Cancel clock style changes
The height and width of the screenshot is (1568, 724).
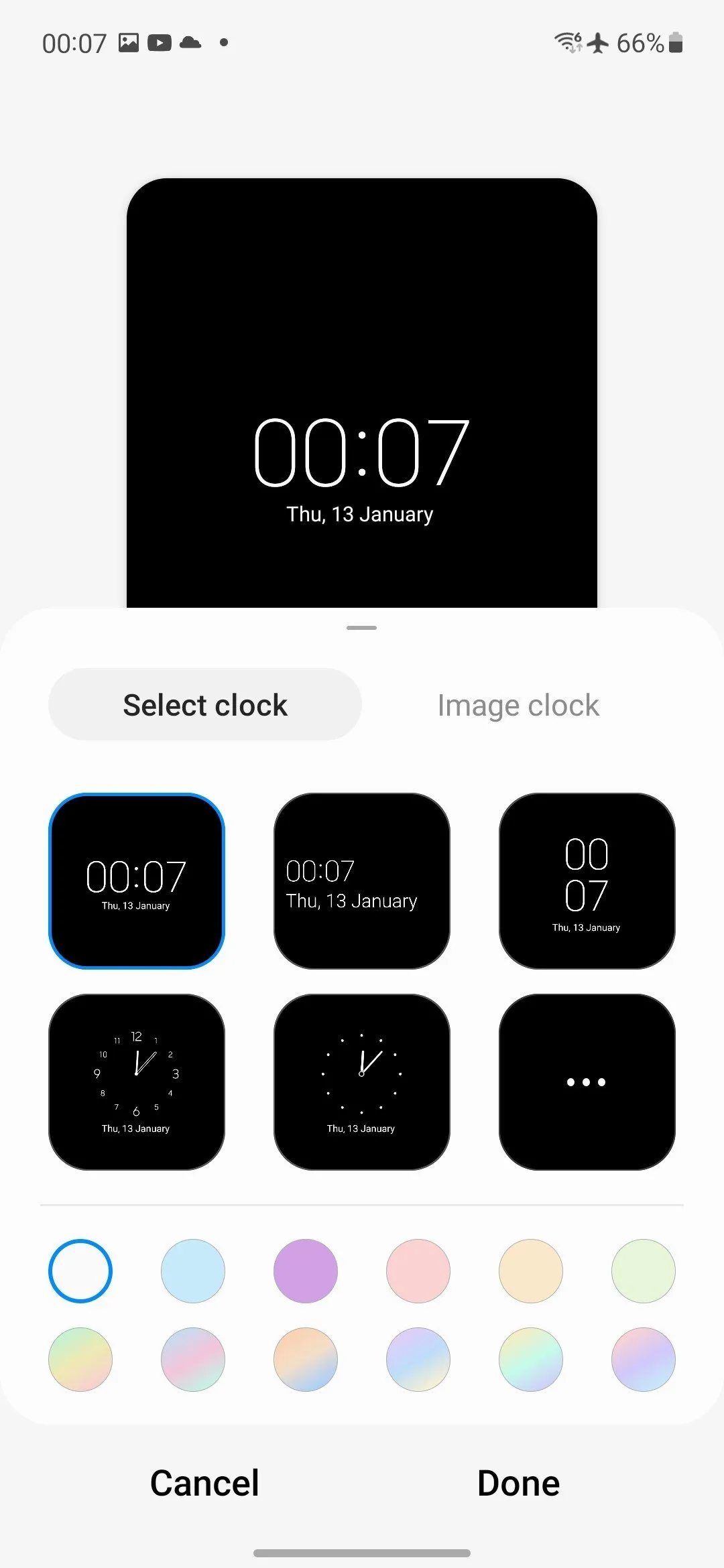point(204,1483)
